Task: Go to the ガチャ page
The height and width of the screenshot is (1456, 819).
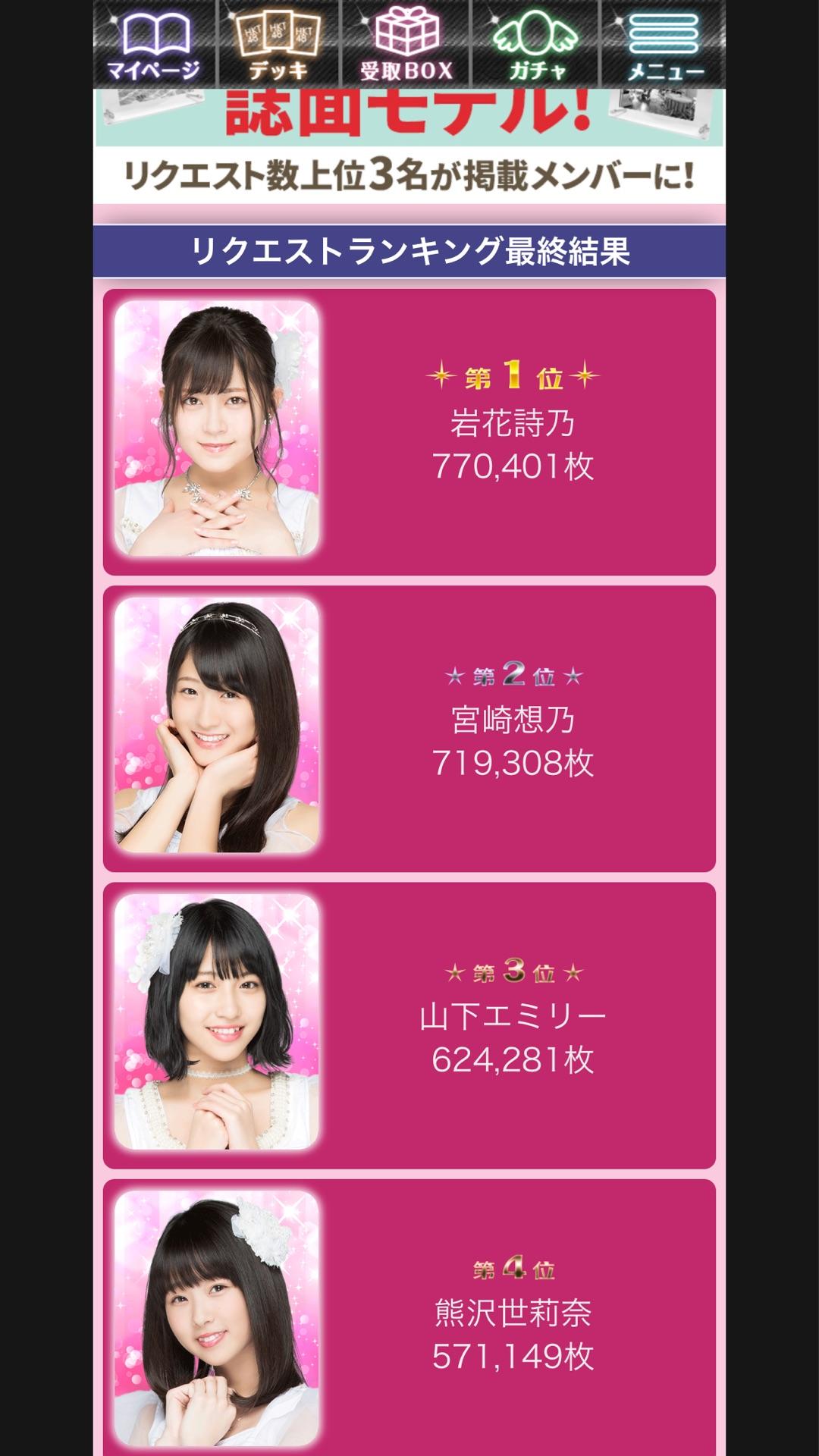Action: click(x=536, y=44)
